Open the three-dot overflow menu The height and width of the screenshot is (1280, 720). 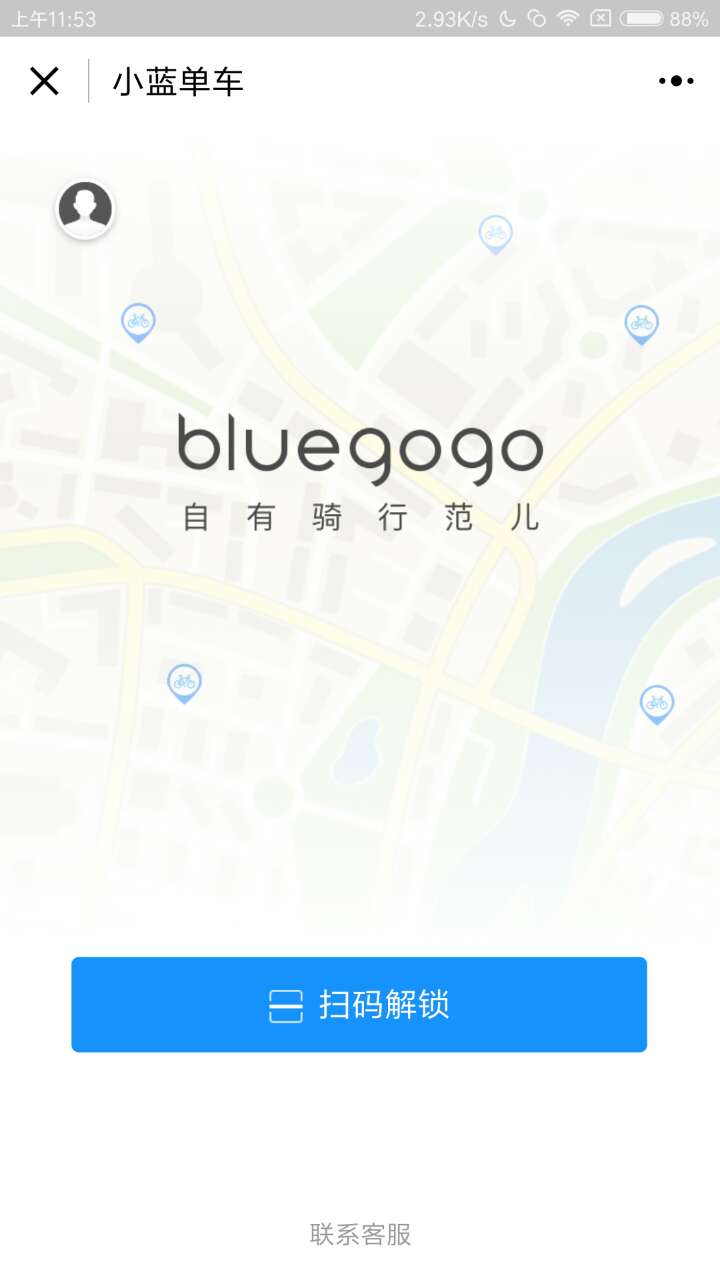676,81
